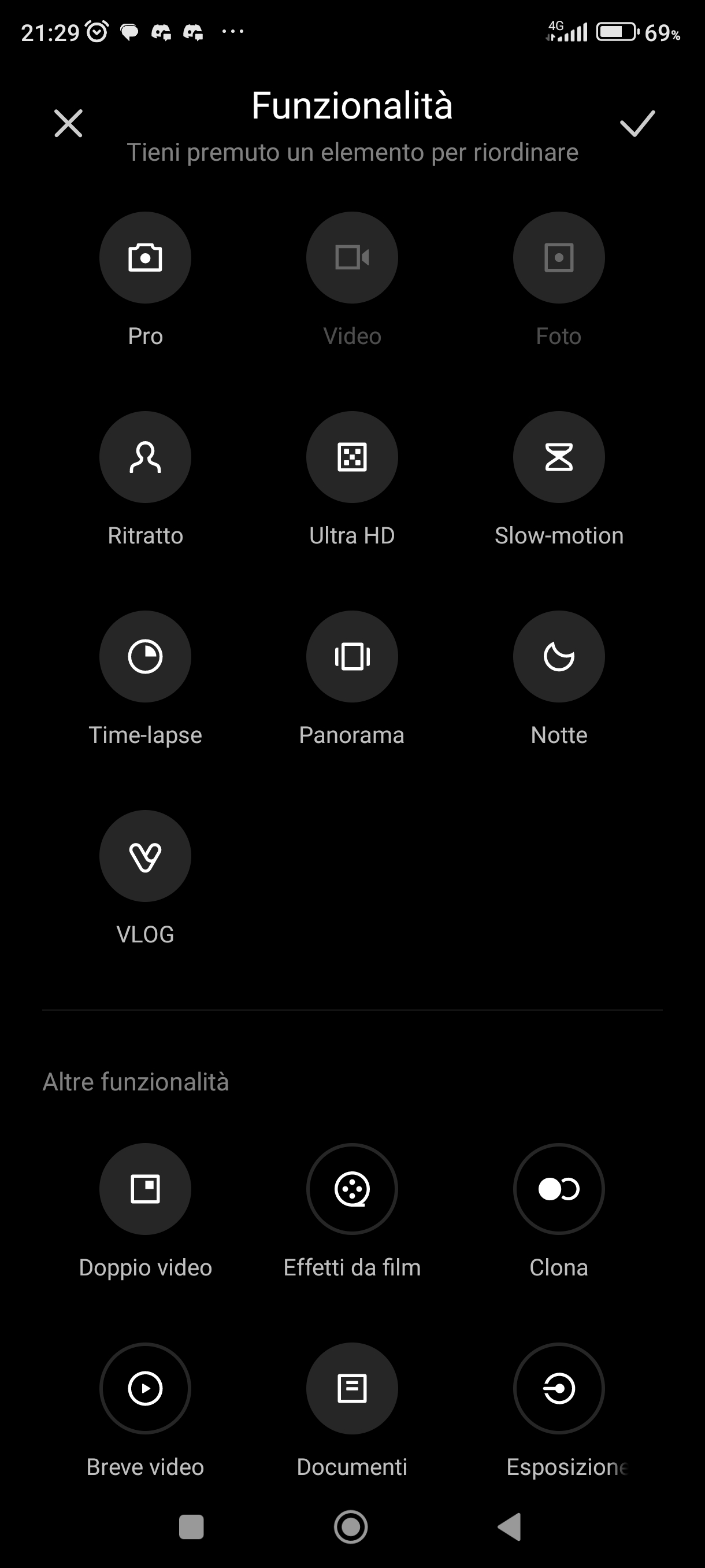Tap the Effetti da film mode
Screen dimensions: 705x1568
352,1189
